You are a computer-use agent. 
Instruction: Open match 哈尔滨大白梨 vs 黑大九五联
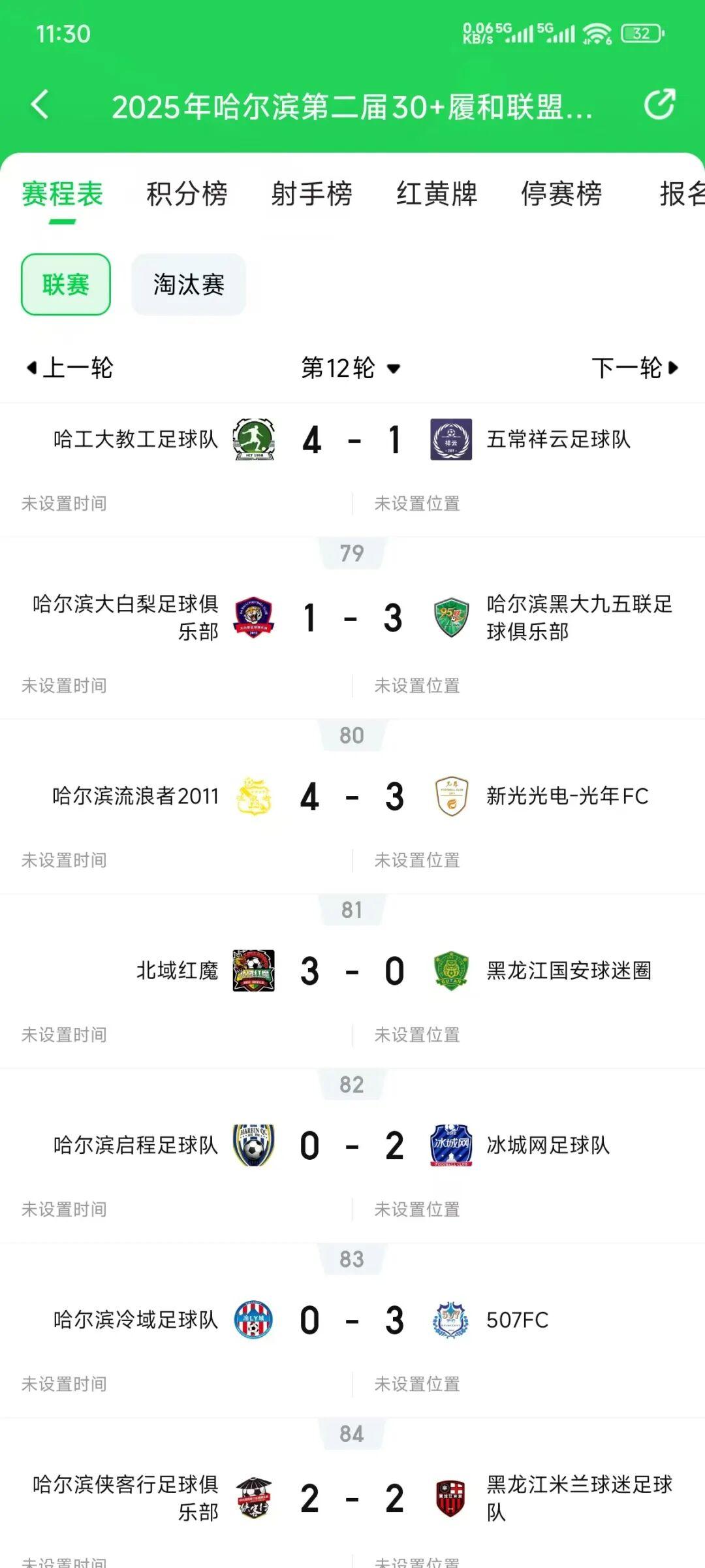click(x=352, y=618)
